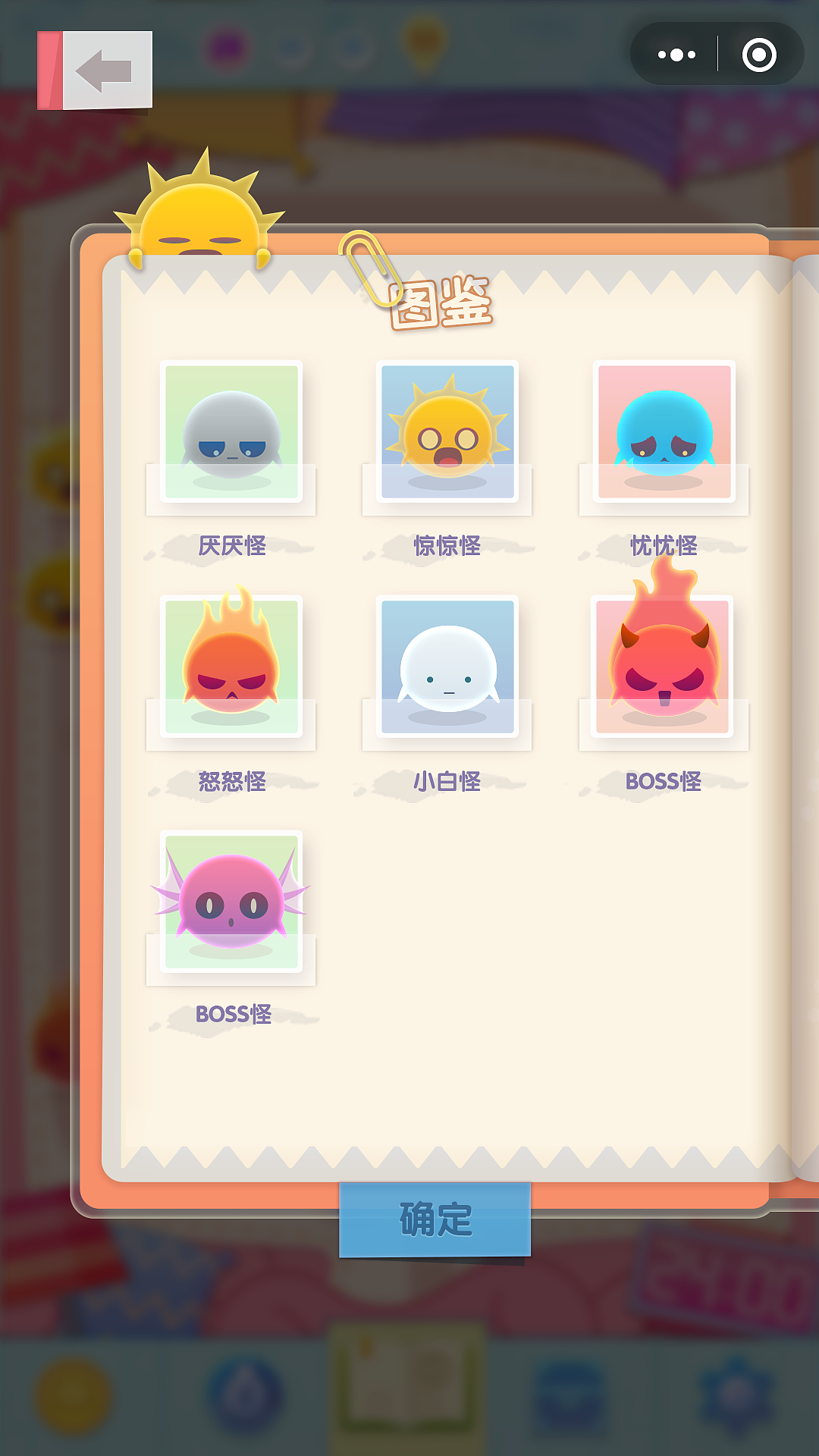Tap the 确定 confirm button

click(435, 1219)
